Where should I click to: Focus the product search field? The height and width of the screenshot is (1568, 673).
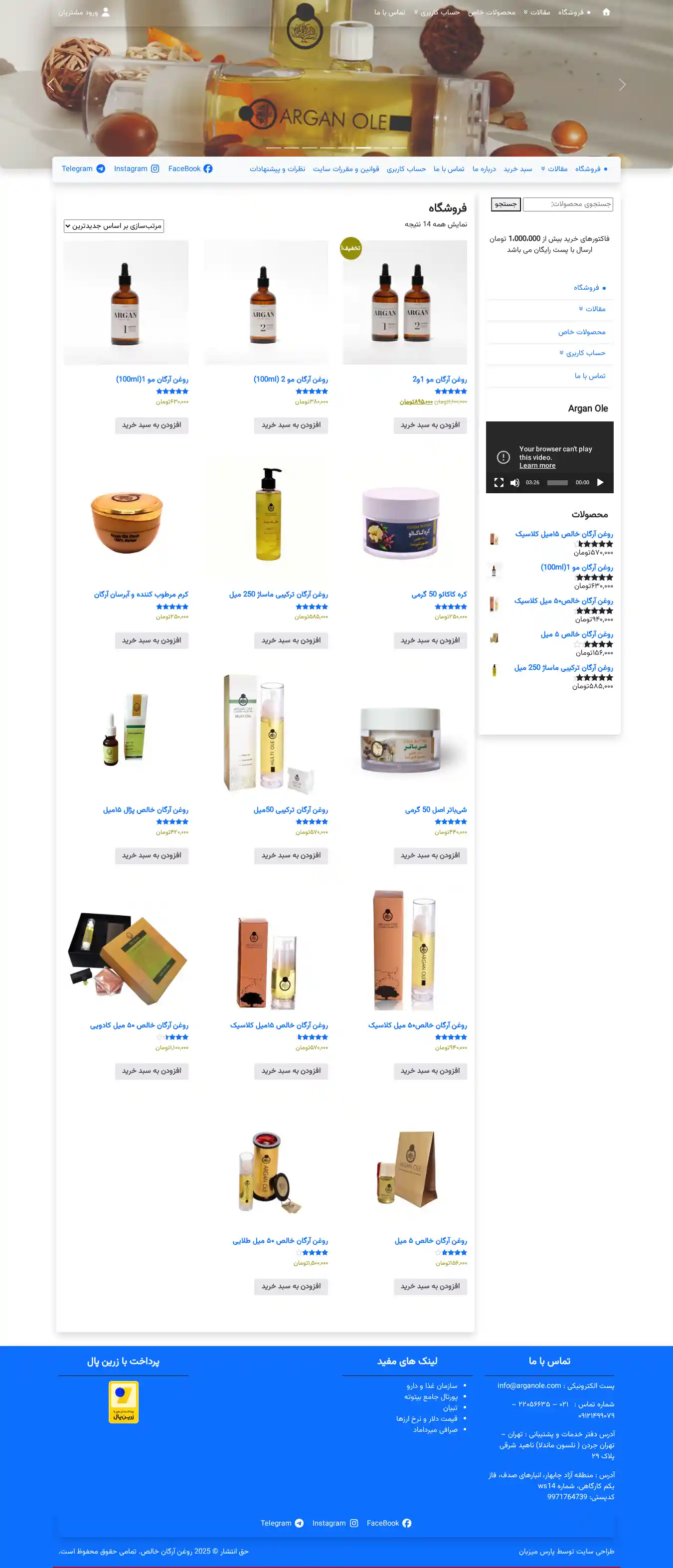point(567,204)
